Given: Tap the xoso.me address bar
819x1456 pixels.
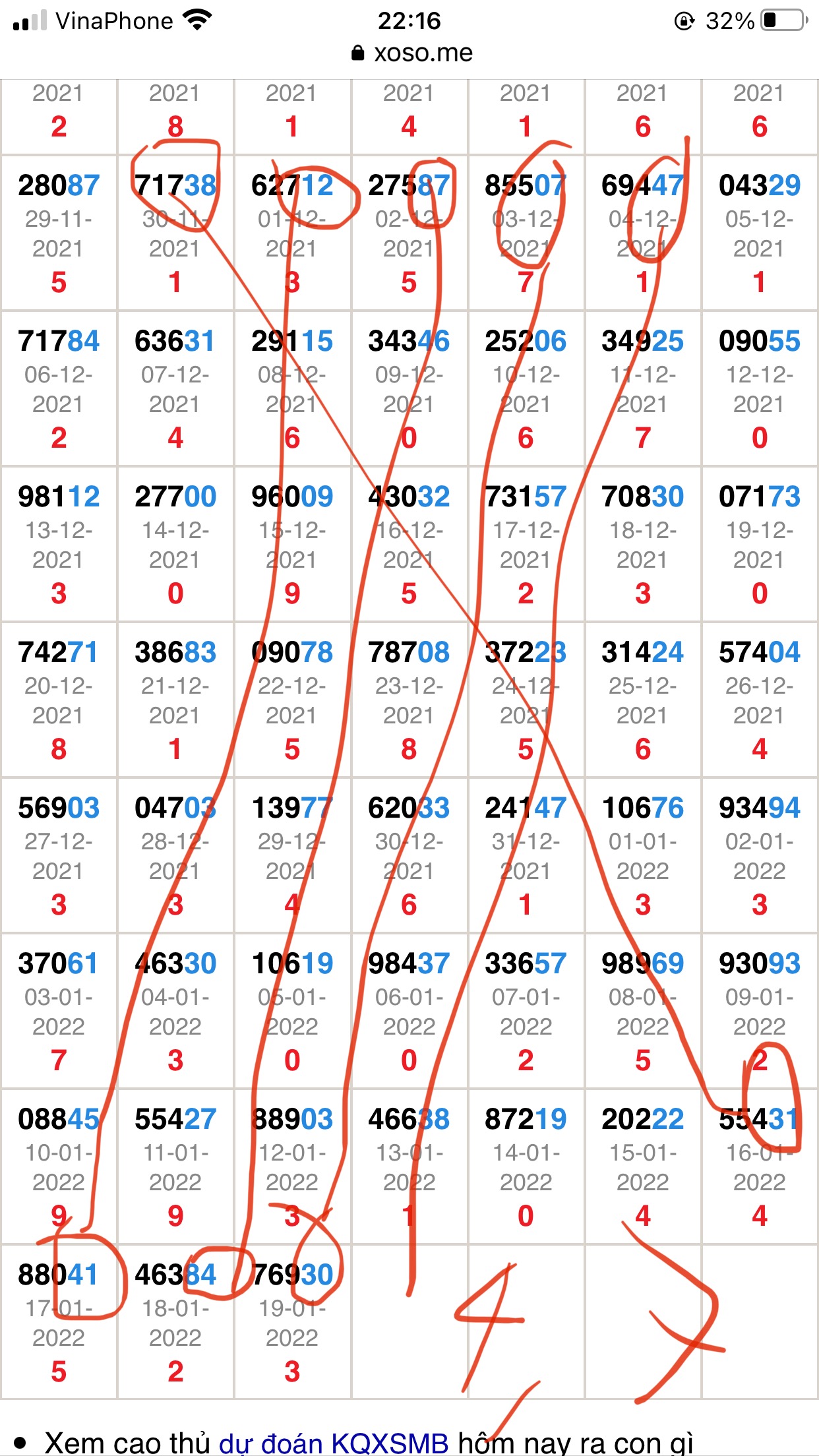Looking at the screenshot, I should tap(412, 53).
